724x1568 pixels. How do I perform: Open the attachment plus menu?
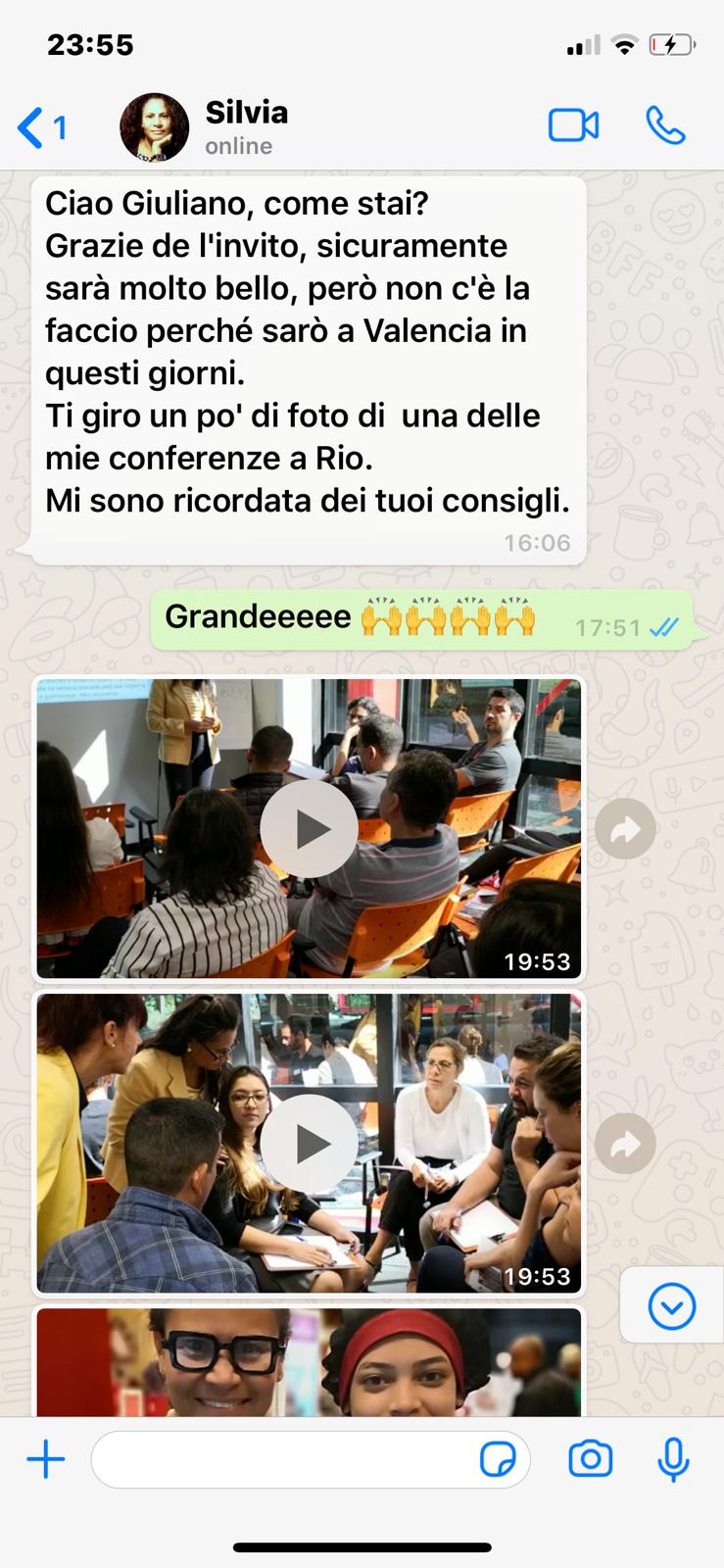(x=45, y=1459)
